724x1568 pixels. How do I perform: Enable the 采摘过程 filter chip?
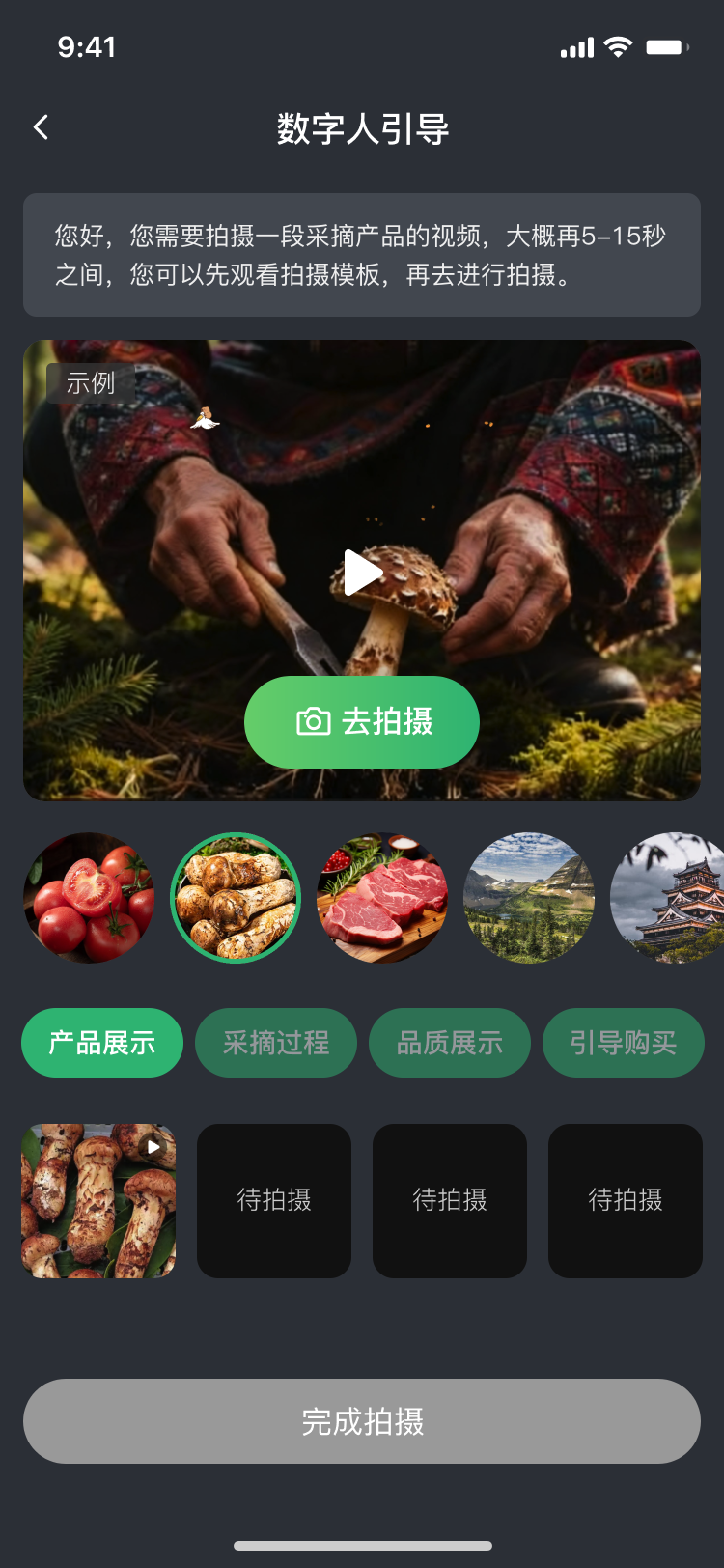(275, 1043)
